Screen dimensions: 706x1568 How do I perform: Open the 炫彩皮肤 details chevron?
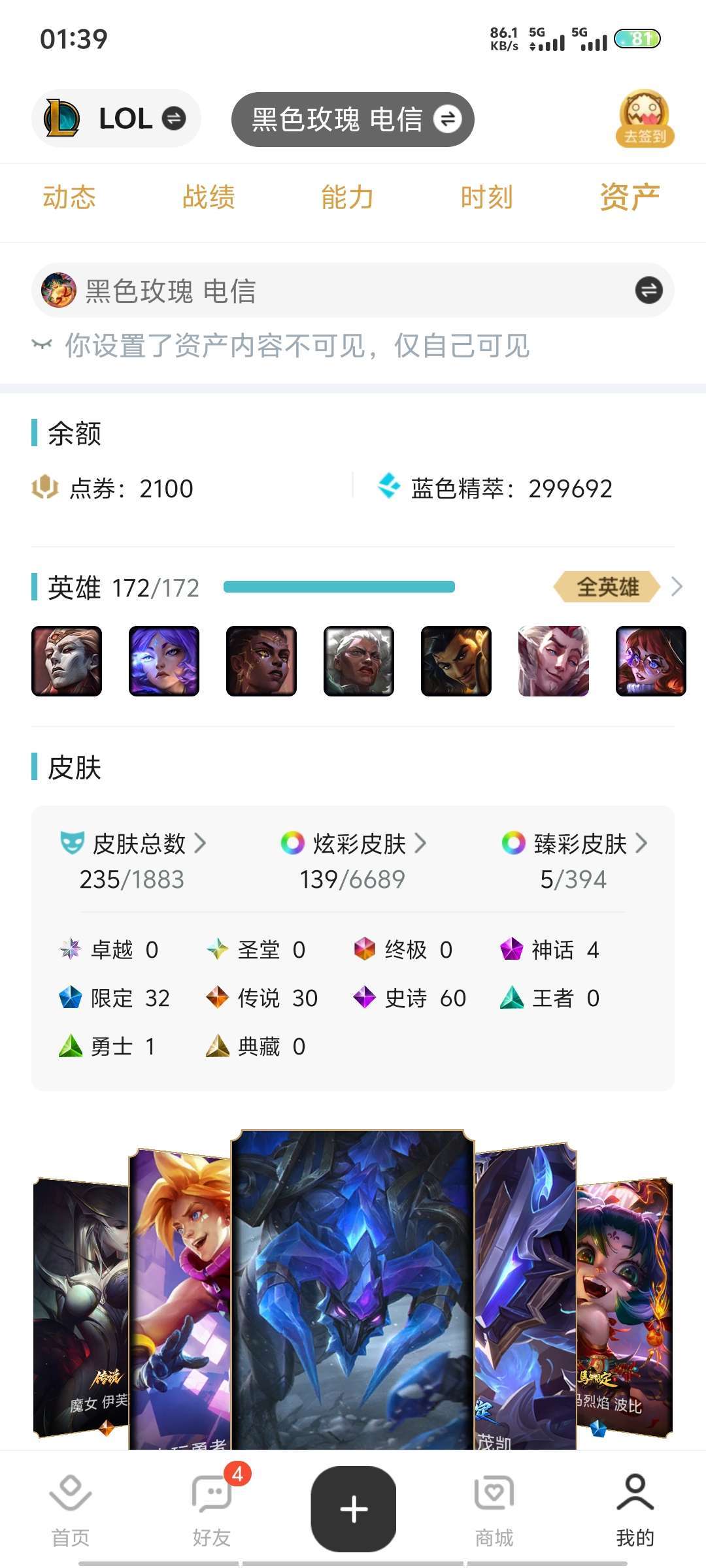click(x=422, y=843)
